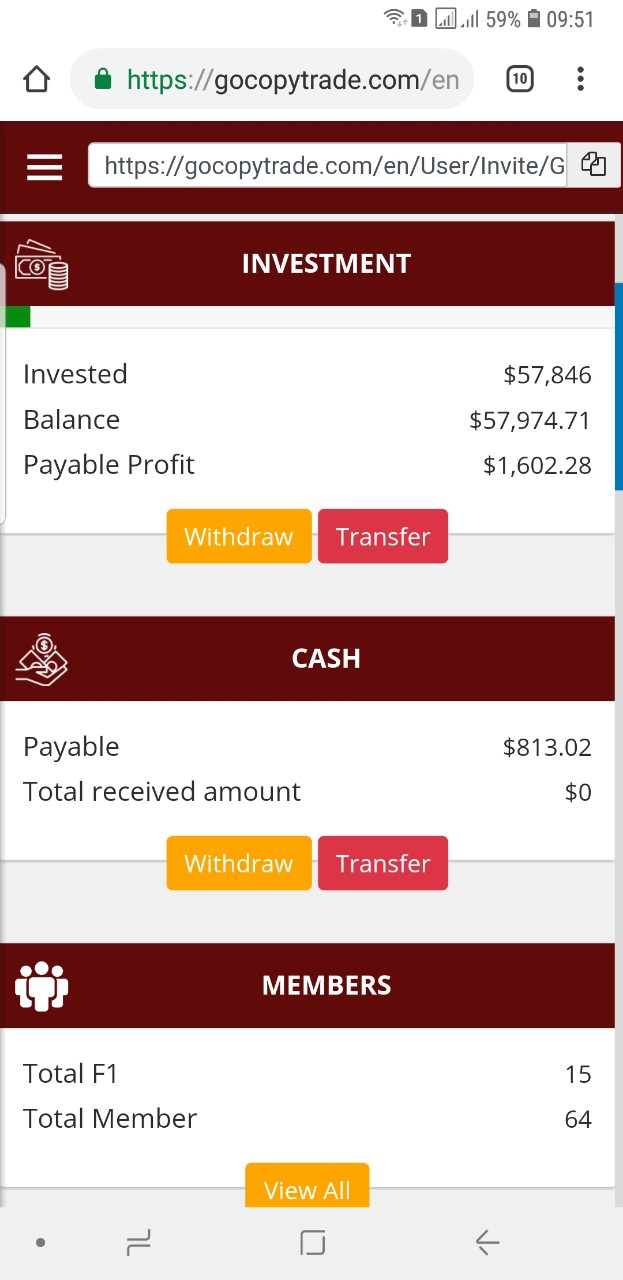Open browser overflow menu
This screenshot has width=623, height=1280.
580,79
